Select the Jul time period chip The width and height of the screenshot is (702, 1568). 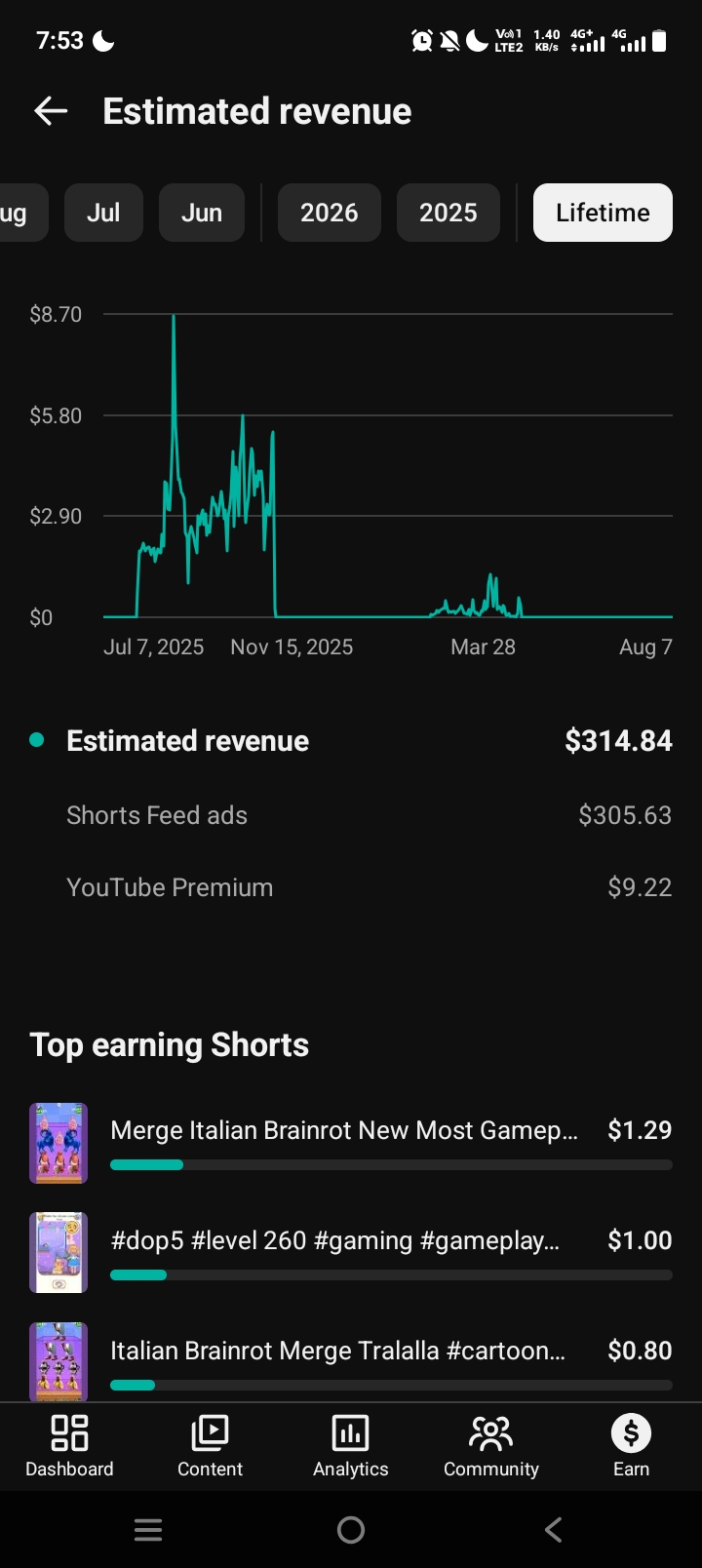point(103,213)
